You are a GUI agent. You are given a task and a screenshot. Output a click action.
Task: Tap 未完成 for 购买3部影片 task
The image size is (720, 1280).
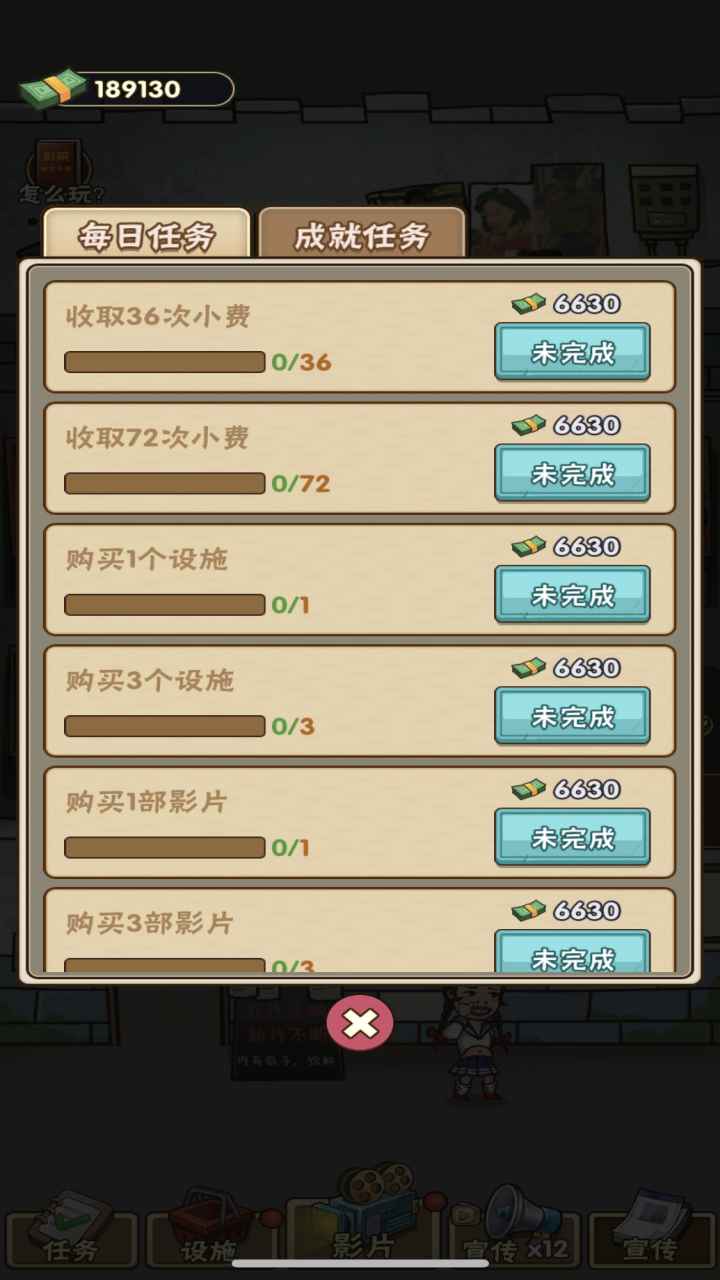[572, 955]
